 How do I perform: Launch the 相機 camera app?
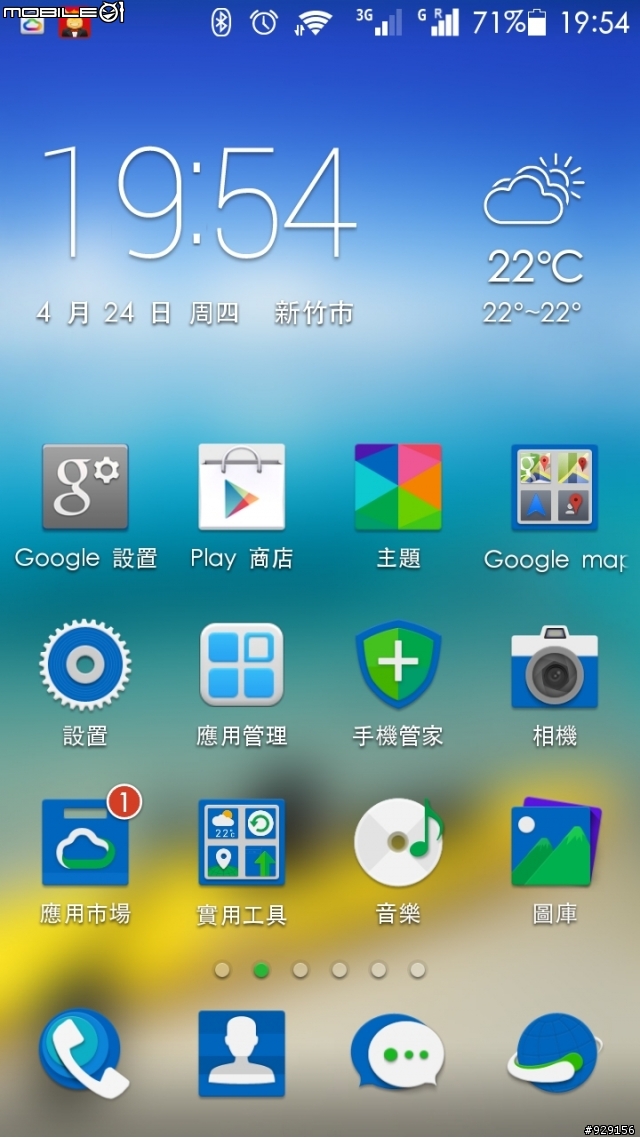coord(555,665)
